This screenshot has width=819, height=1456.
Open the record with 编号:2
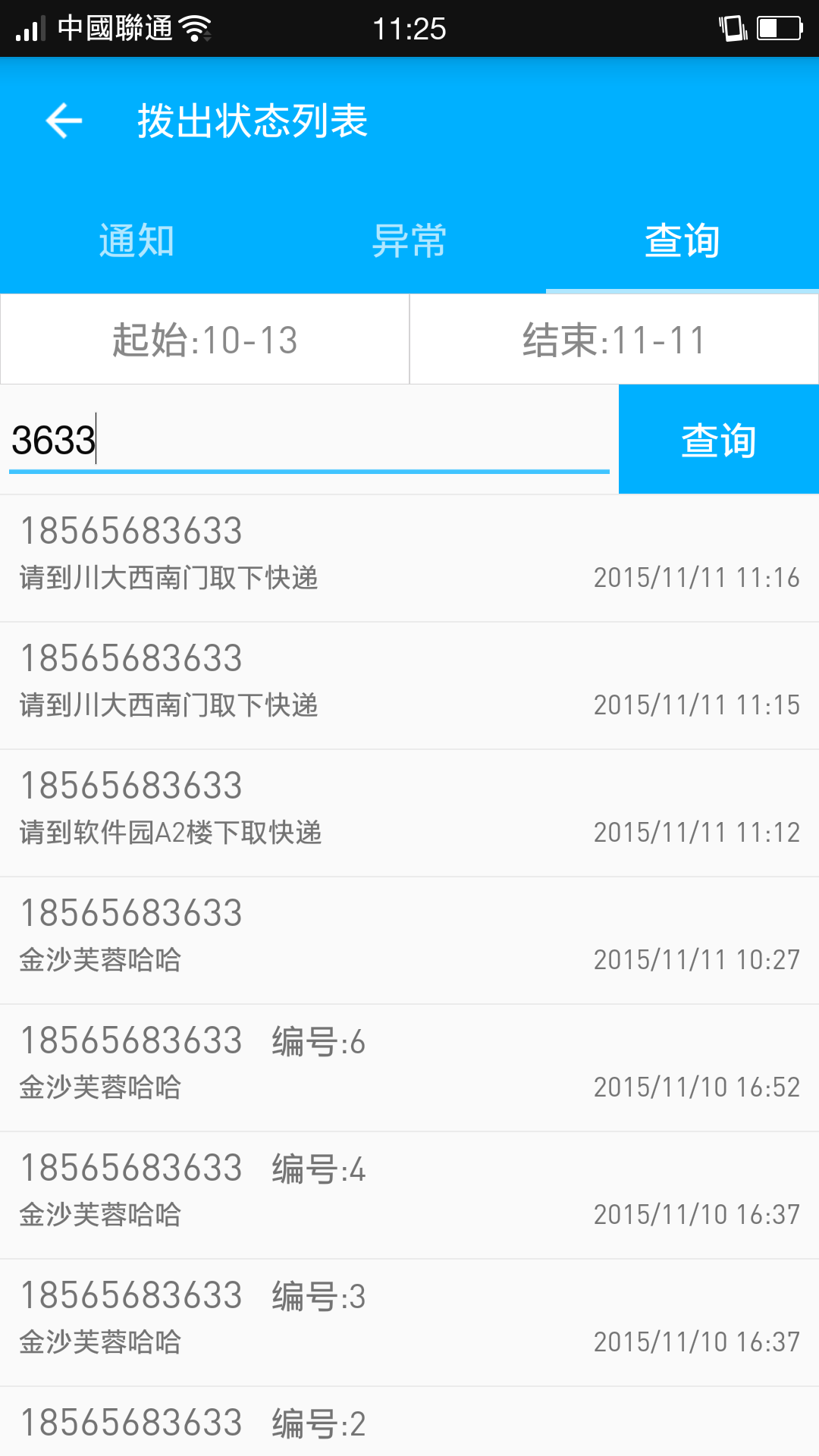click(409, 1424)
